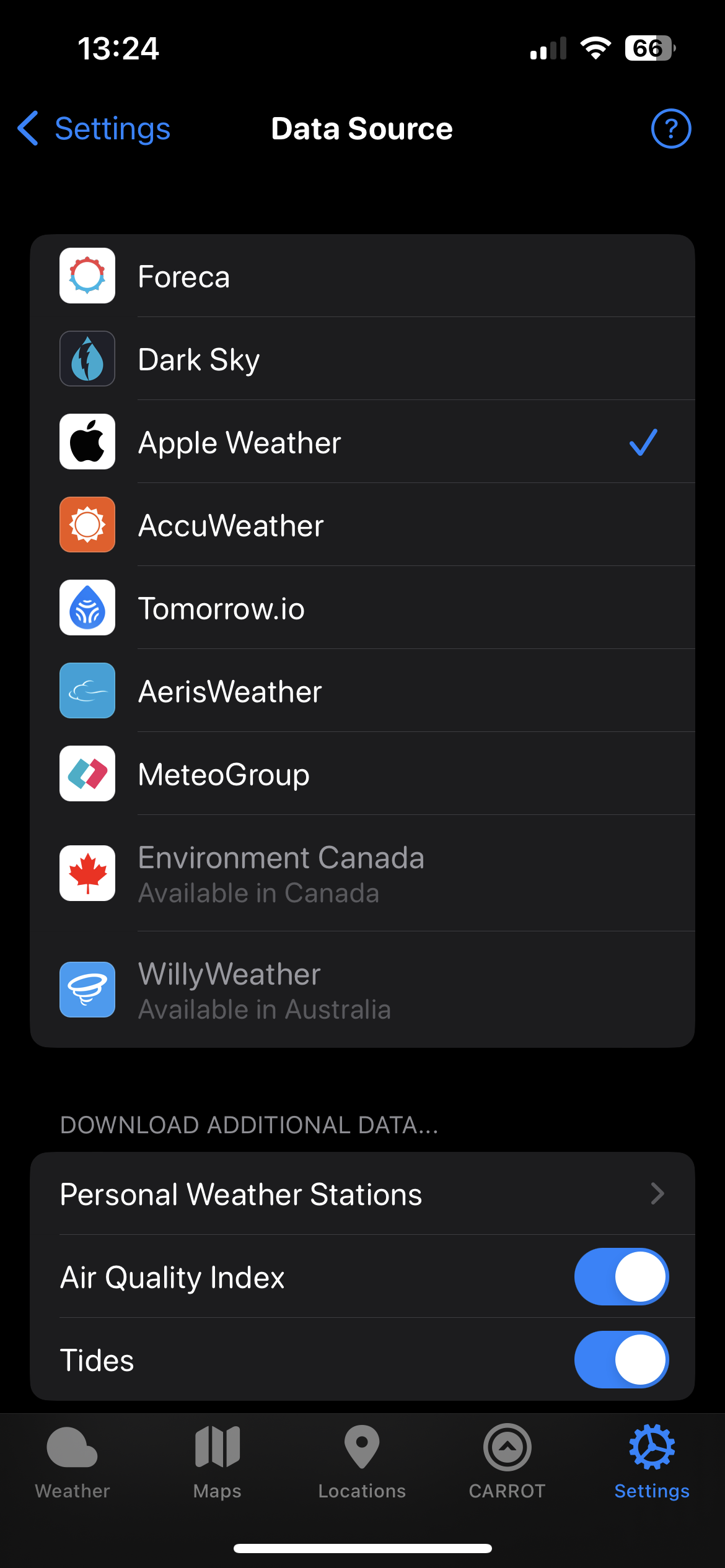Image resolution: width=725 pixels, height=1568 pixels.
Task: Switch to the Weather tab
Action: pyautogui.click(x=72, y=1461)
